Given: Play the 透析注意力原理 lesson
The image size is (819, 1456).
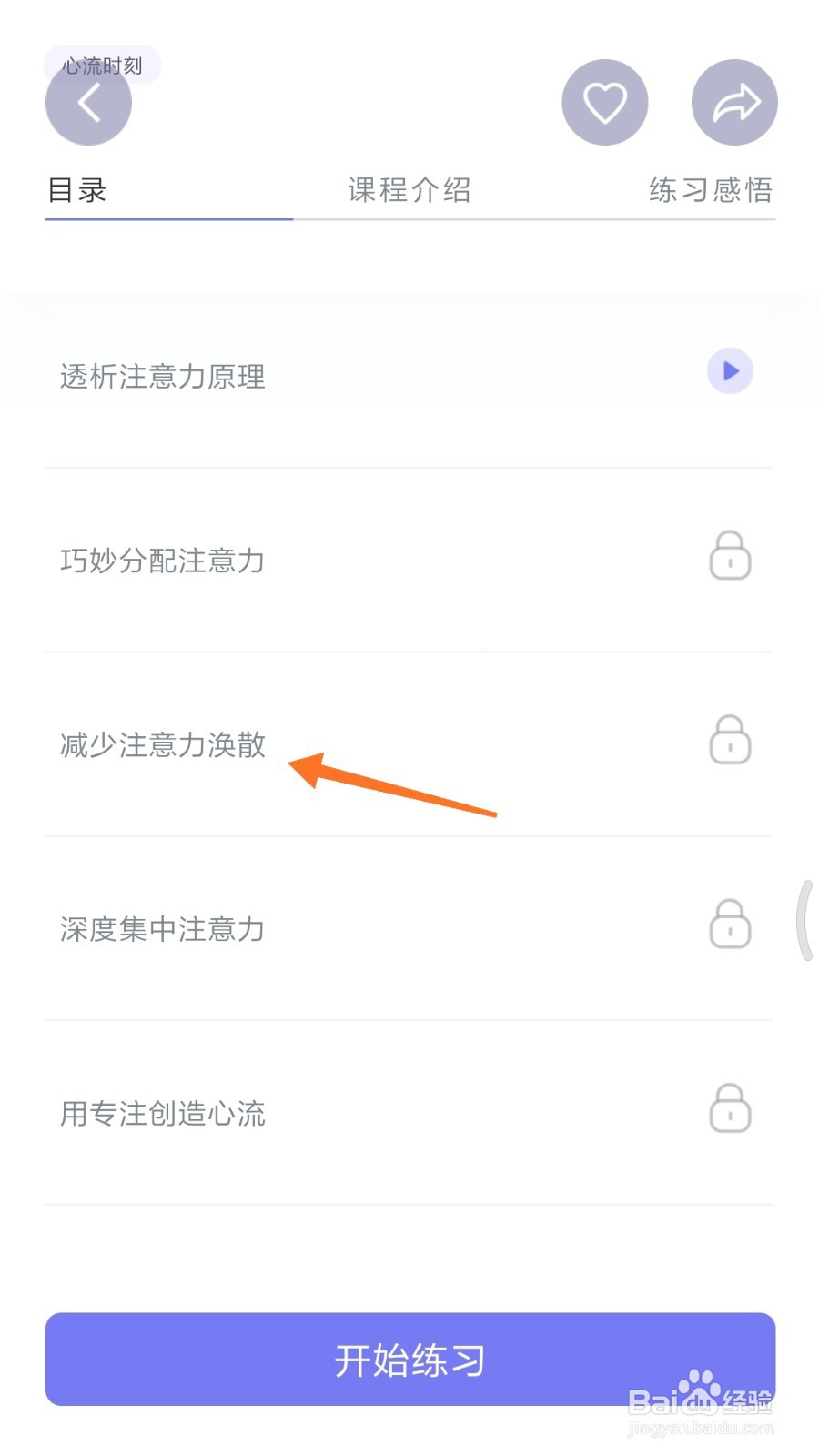Looking at the screenshot, I should [x=730, y=371].
